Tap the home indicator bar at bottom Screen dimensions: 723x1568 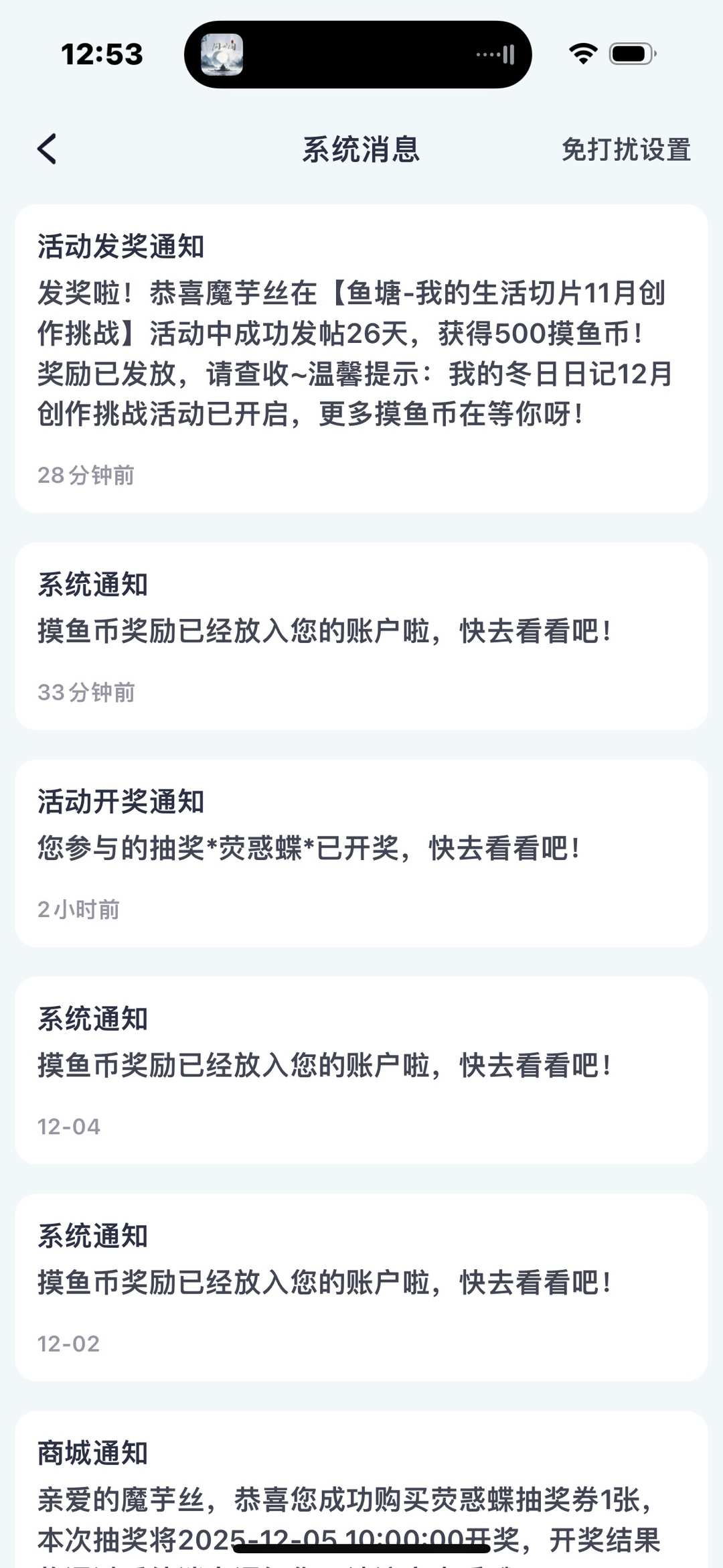[361, 1548]
